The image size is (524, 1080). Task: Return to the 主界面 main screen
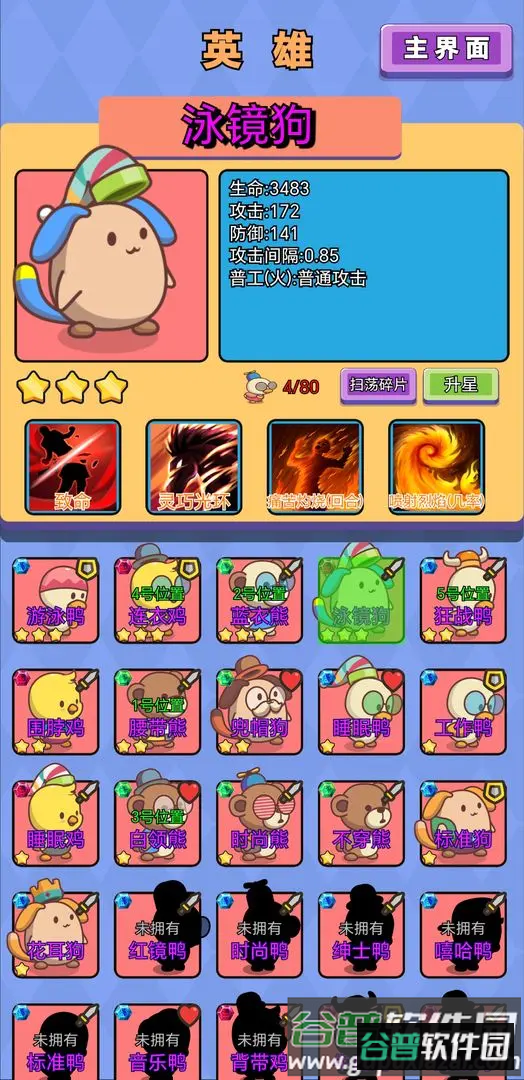tap(447, 49)
